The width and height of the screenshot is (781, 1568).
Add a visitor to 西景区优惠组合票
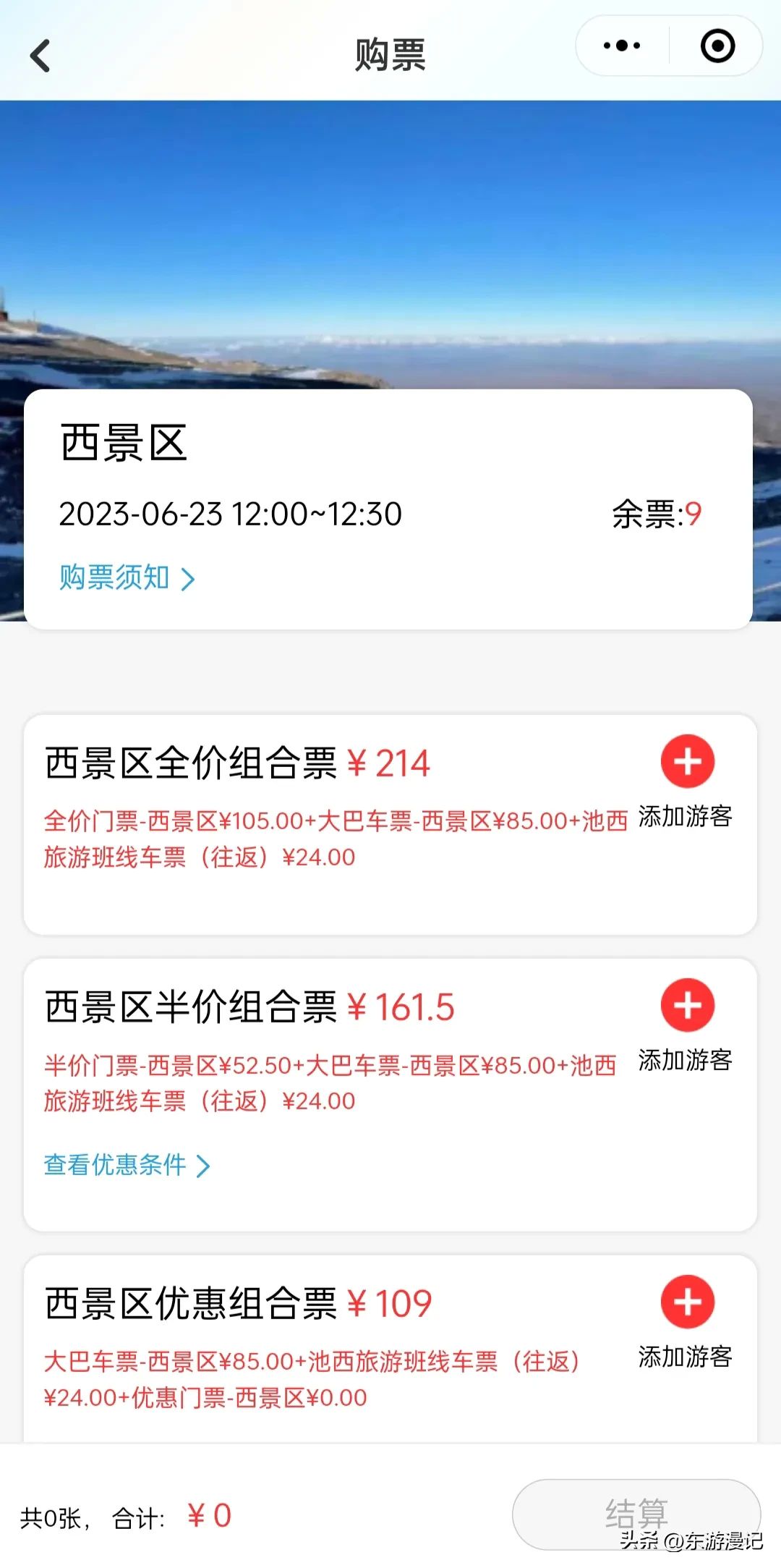pos(687,1302)
